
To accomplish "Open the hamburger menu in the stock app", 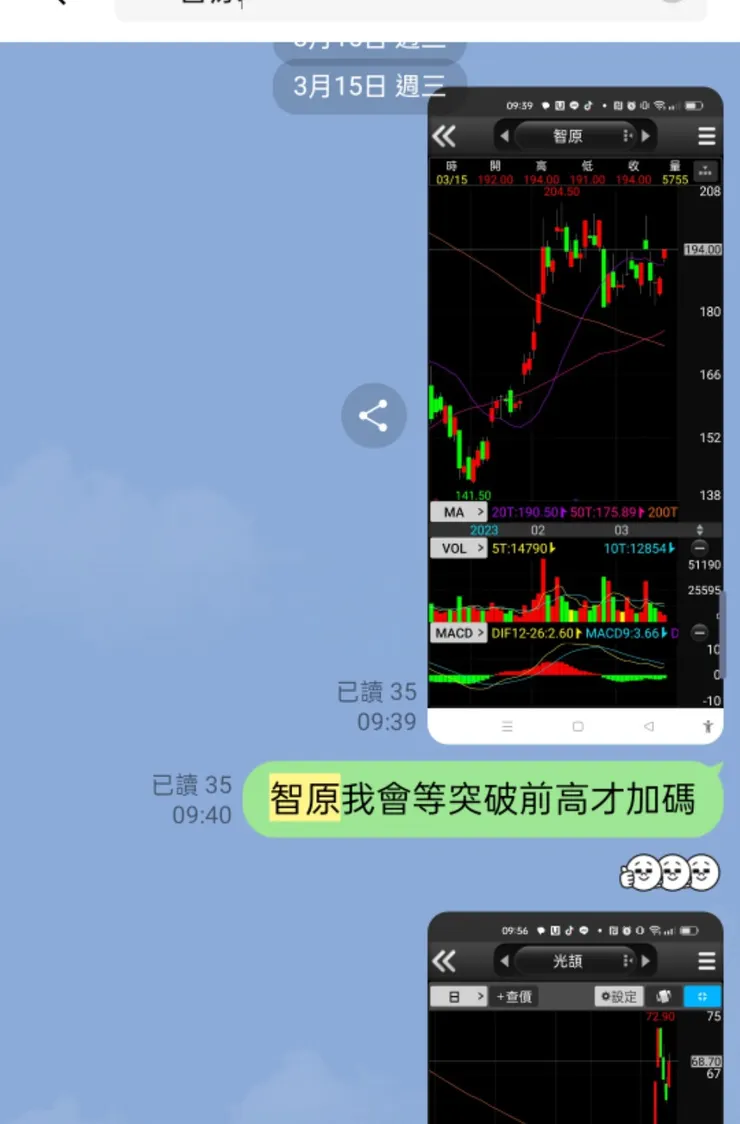I will pyautogui.click(x=706, y=135).
